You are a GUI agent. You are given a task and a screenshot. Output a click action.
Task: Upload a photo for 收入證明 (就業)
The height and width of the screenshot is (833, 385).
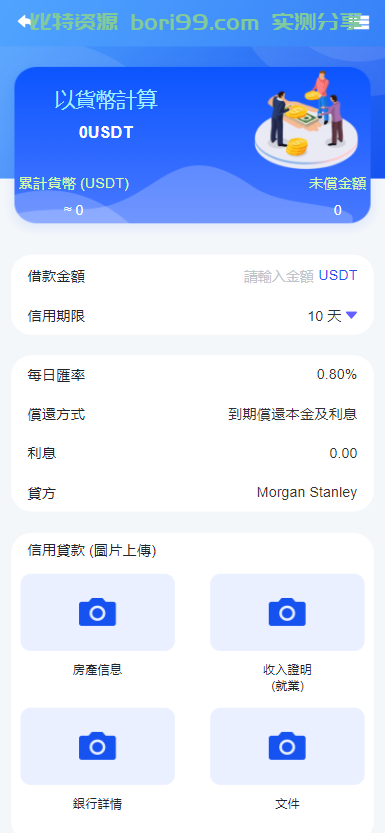[287, 612]
